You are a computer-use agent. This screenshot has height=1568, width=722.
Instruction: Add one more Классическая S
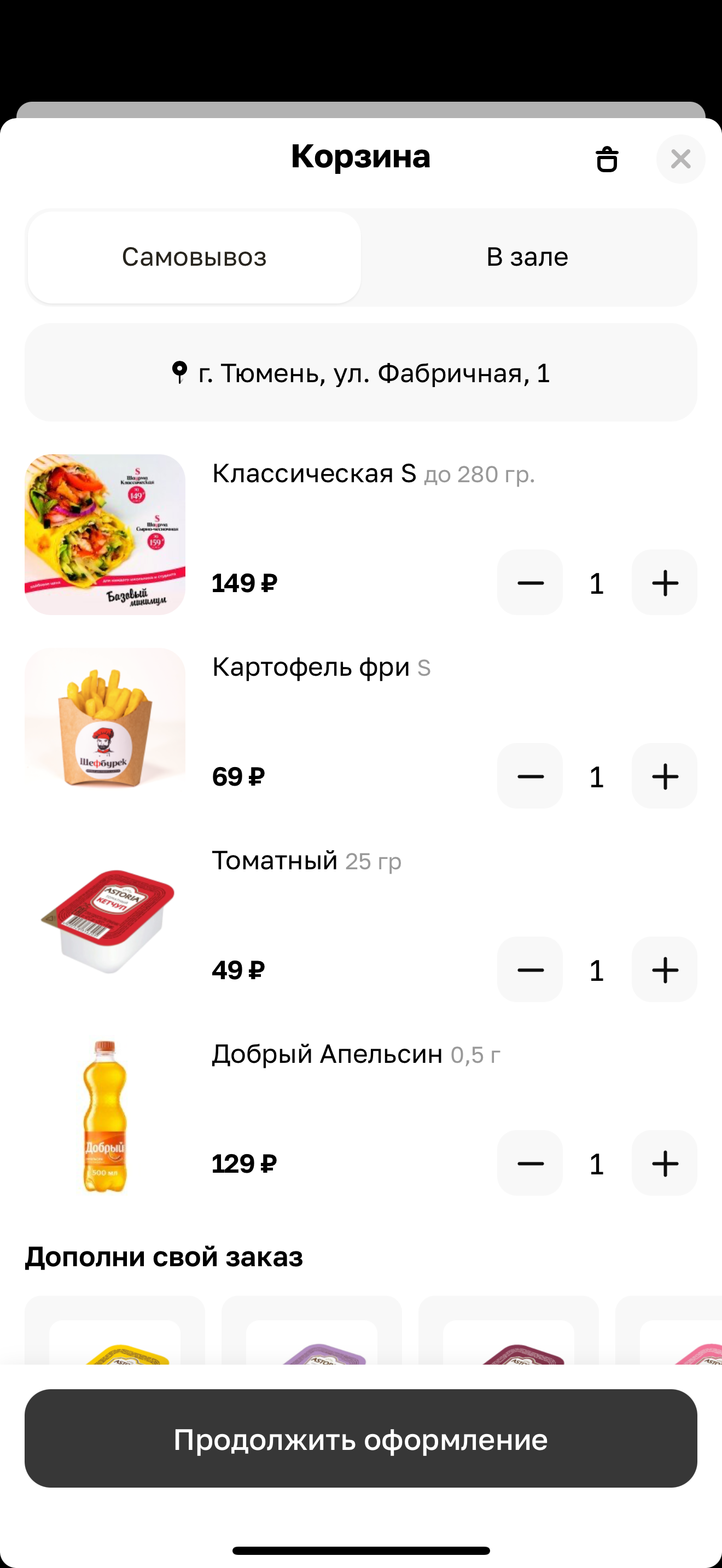664,582
